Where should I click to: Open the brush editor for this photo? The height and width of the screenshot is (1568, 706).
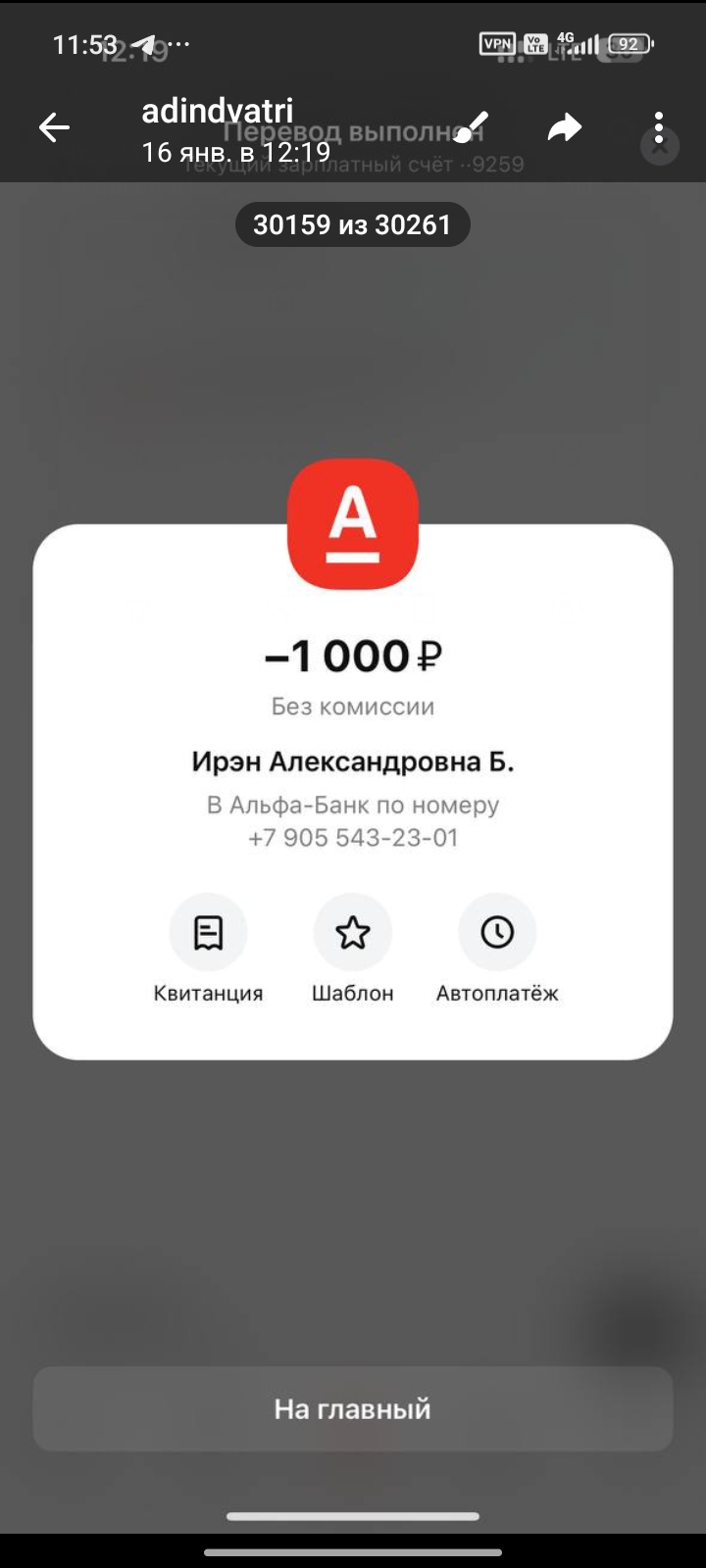pos(471,127)
